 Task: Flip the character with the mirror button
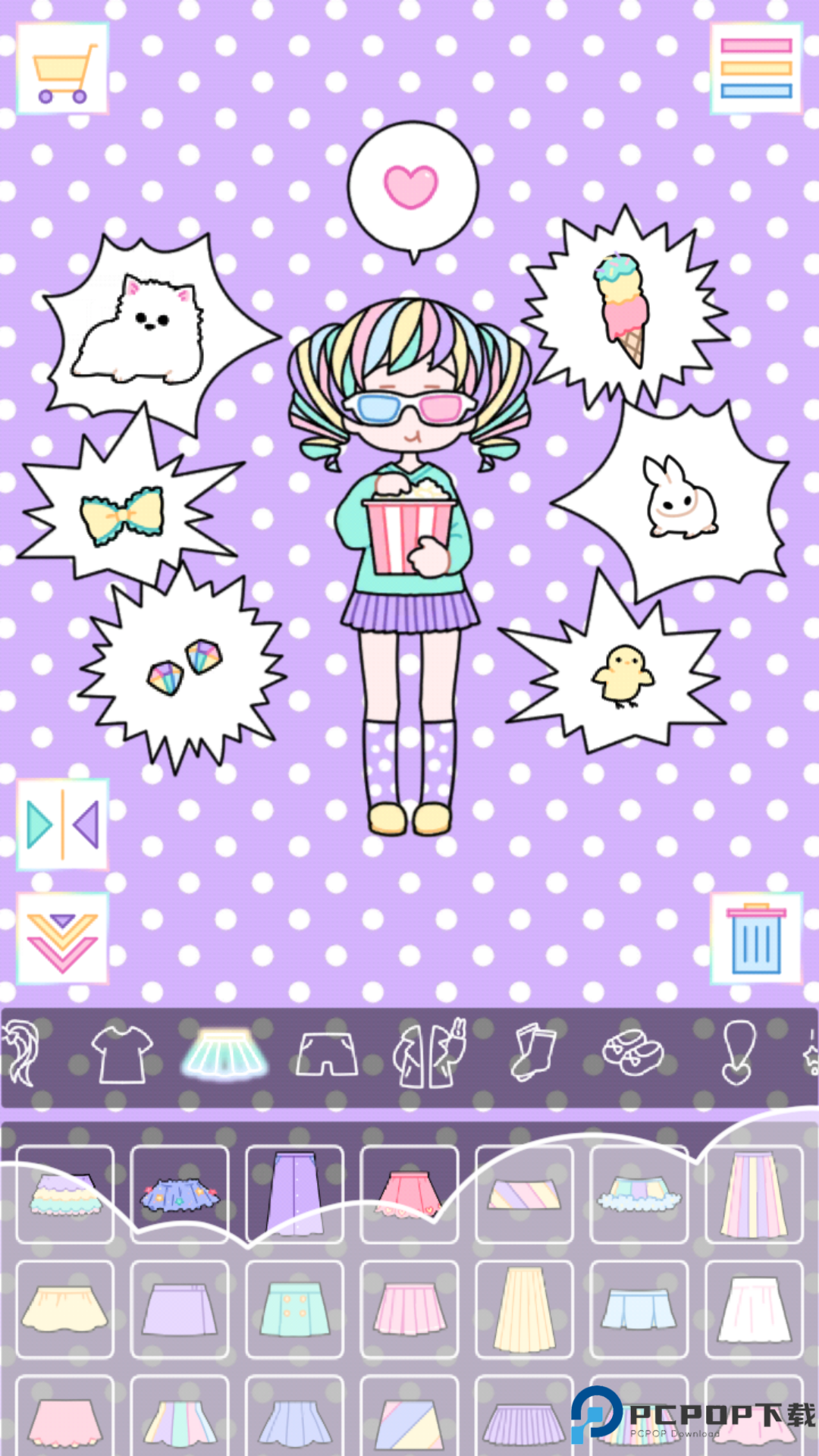tap(63, 824)
